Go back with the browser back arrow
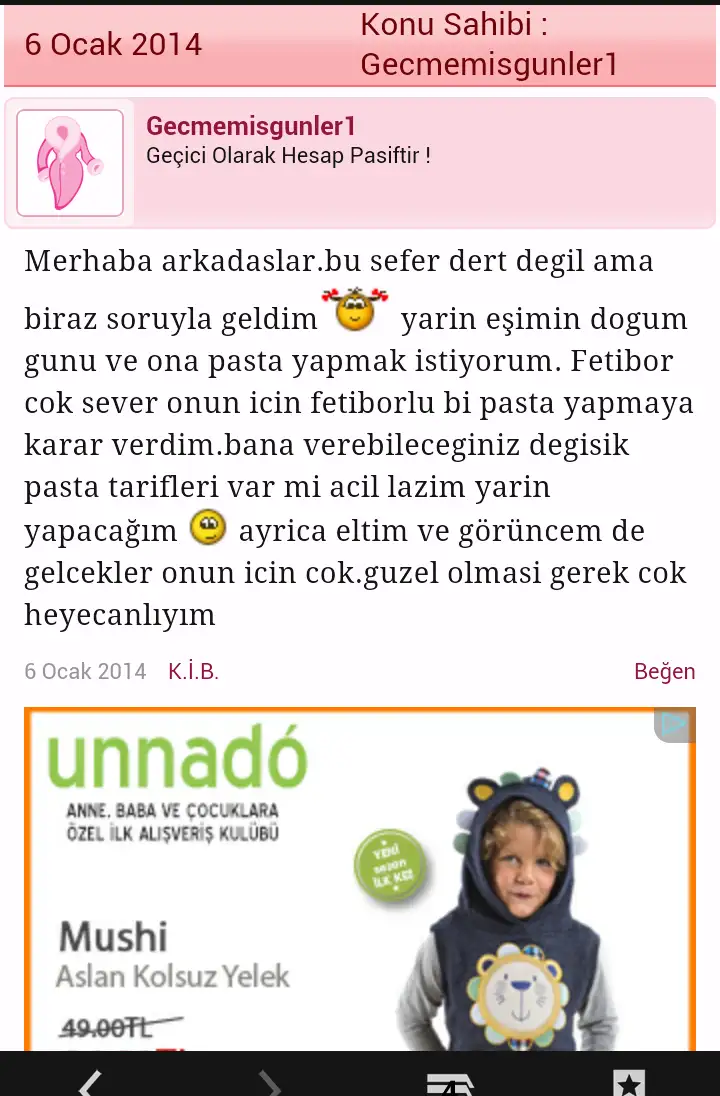 (90, 1082)
